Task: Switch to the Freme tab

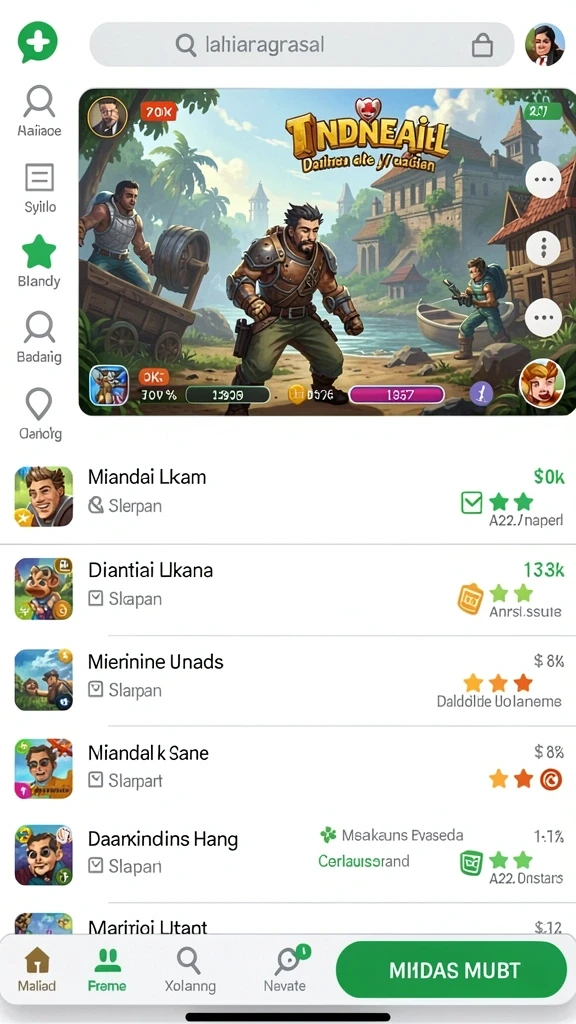Action: (107, 969)
